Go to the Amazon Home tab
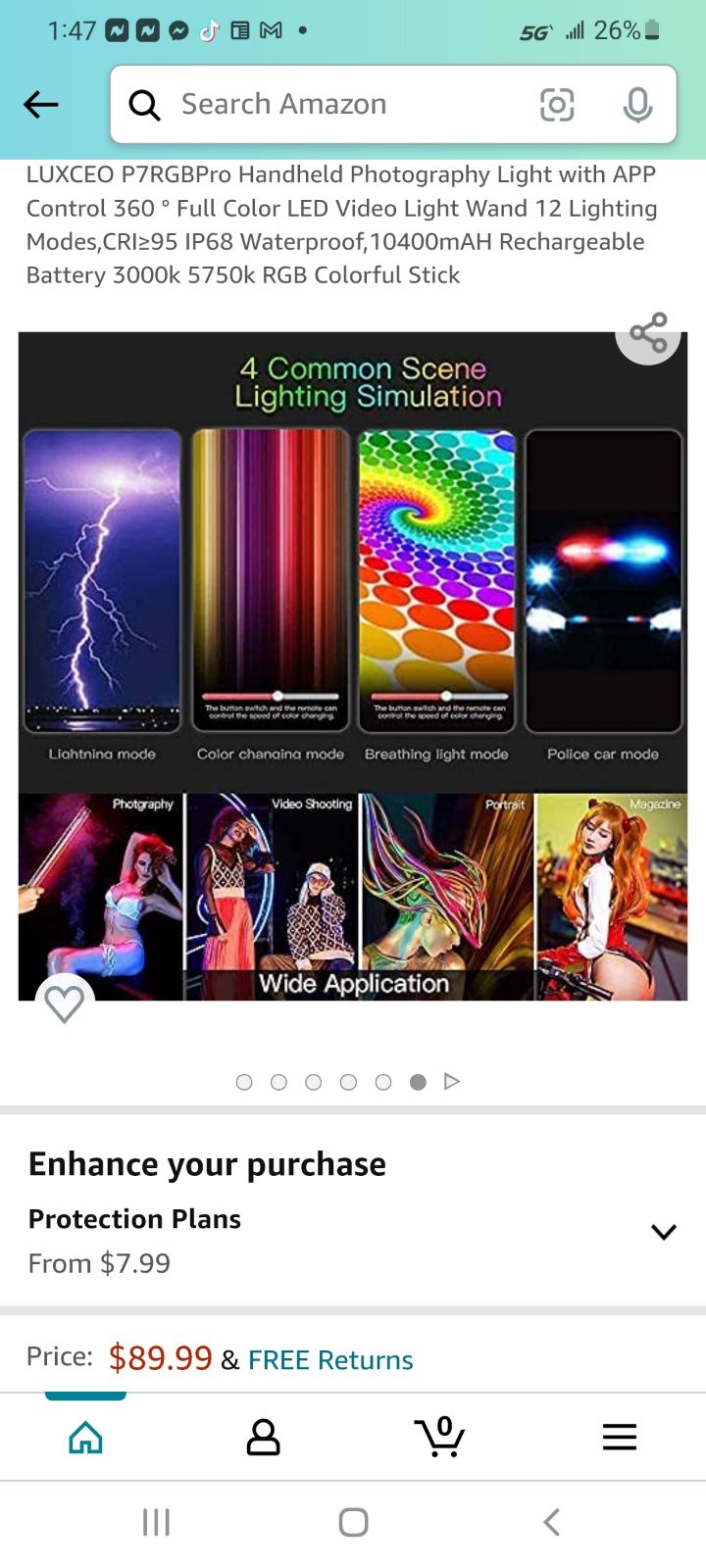706x1568 pixels. (85, 1437)
